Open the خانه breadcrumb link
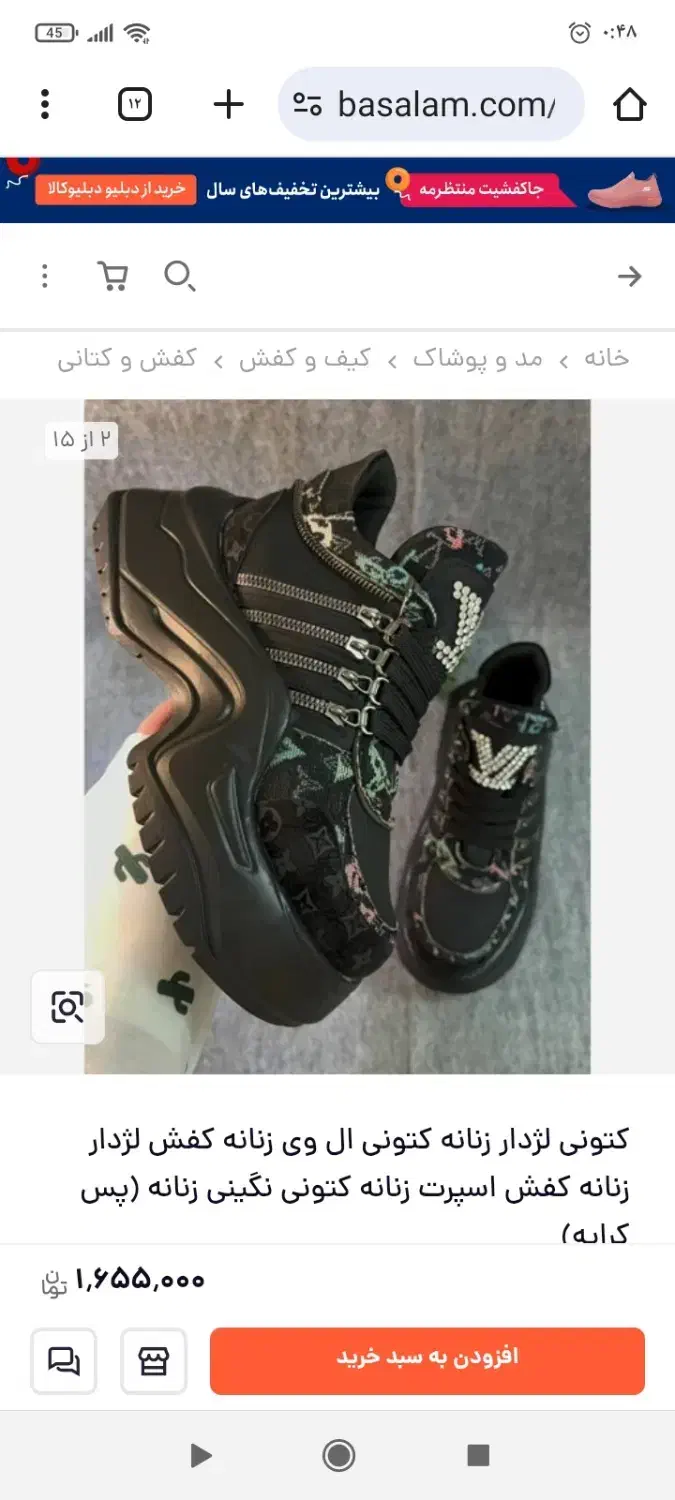This screenshot has height=1500, width=675. click(x=606, y=359)
